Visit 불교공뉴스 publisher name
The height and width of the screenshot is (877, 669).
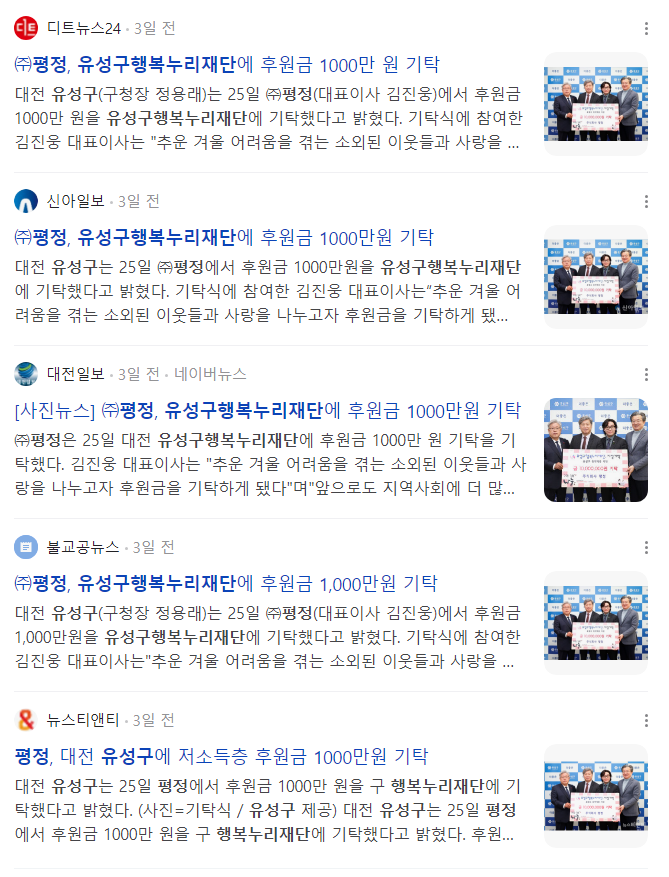(83, 547)
